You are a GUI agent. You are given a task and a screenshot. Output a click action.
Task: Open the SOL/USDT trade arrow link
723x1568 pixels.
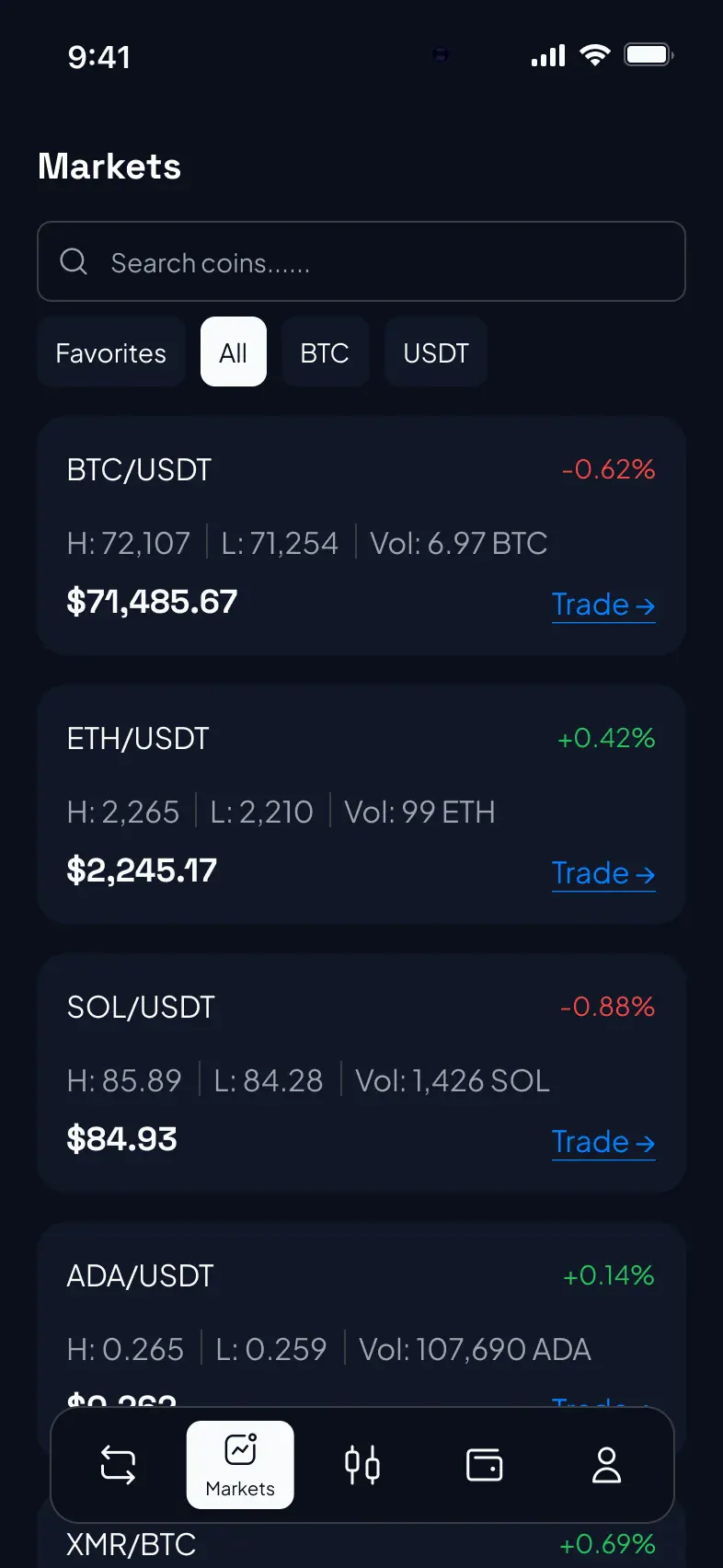603,1141
